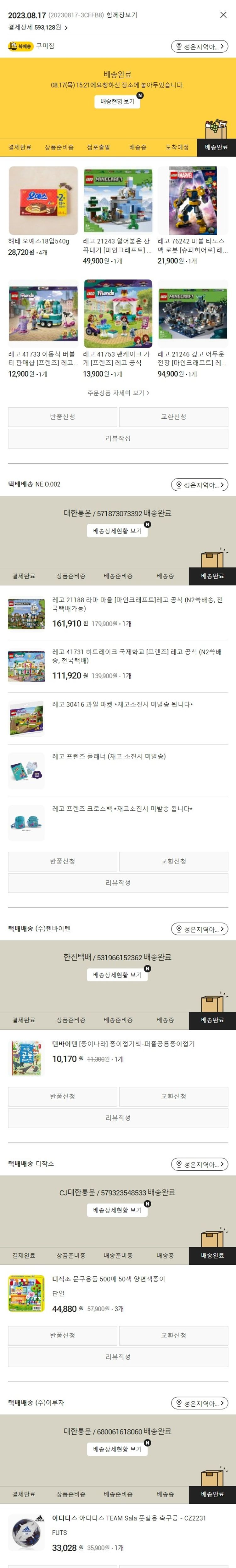236x1568 pixels.
Task: Tap 반품신청 for the 구미점 order
Action: click(x=62, y=417)
